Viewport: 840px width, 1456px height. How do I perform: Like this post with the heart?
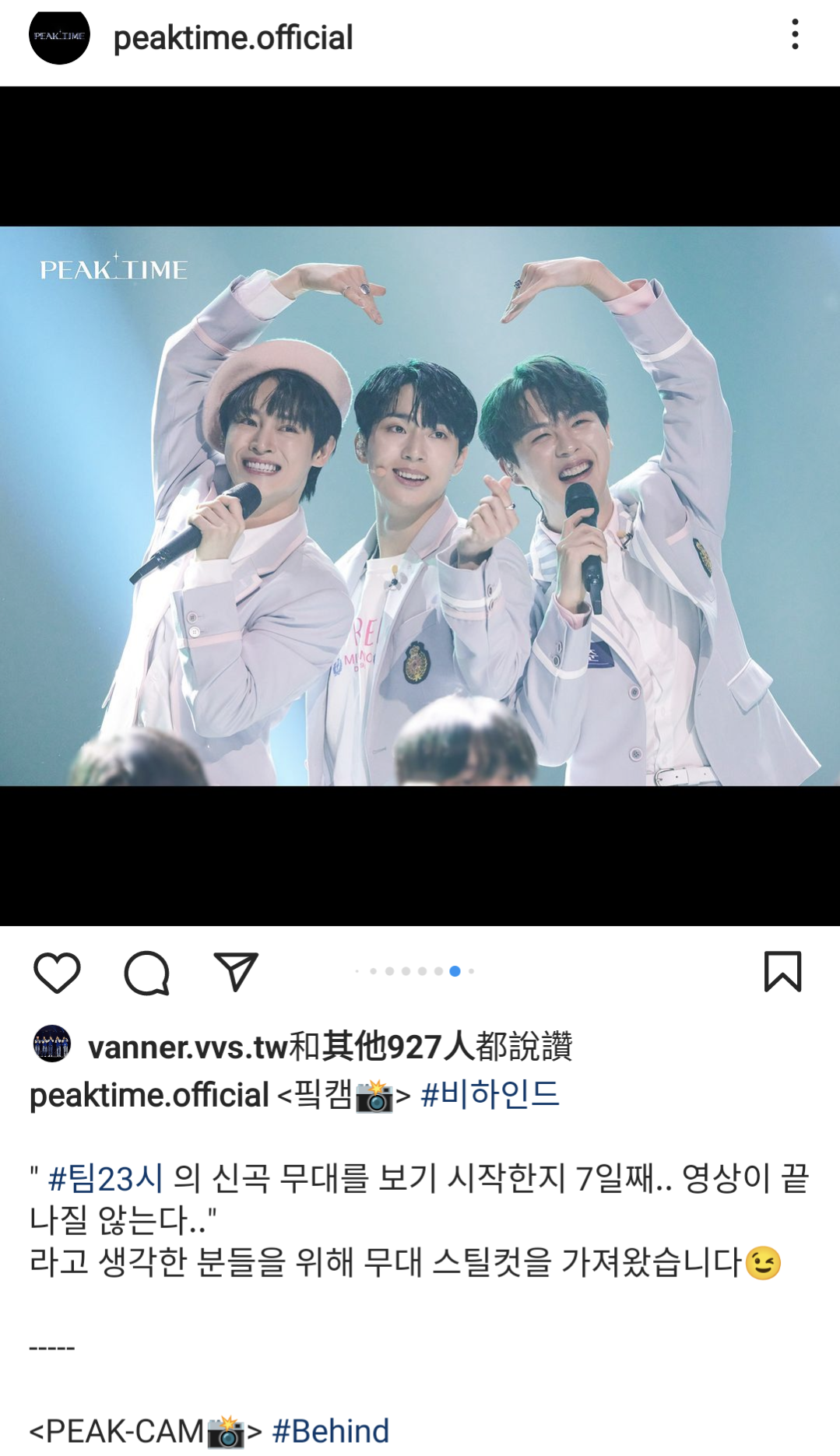tap(57, 972)
